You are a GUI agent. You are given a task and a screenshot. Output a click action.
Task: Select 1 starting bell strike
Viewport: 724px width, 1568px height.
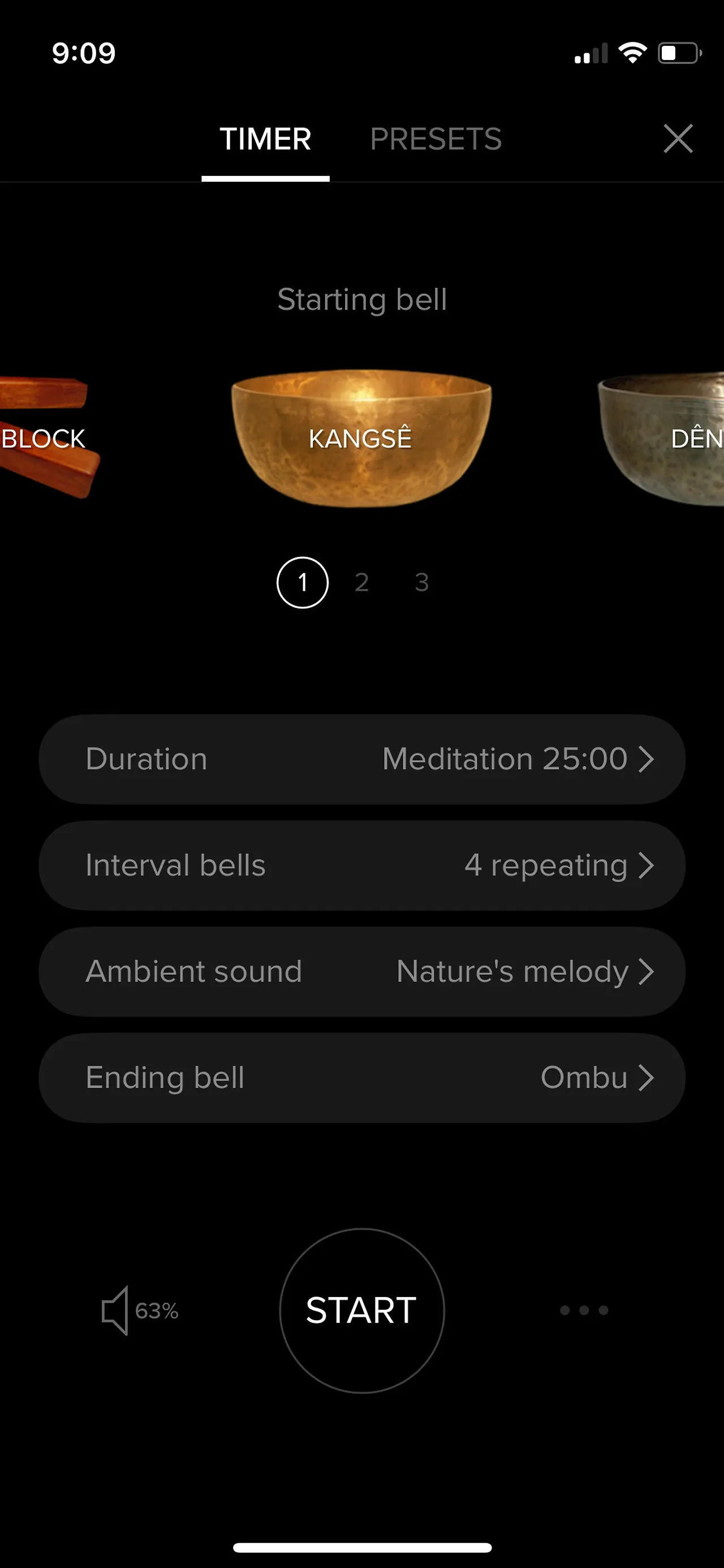tap(303, 582)
